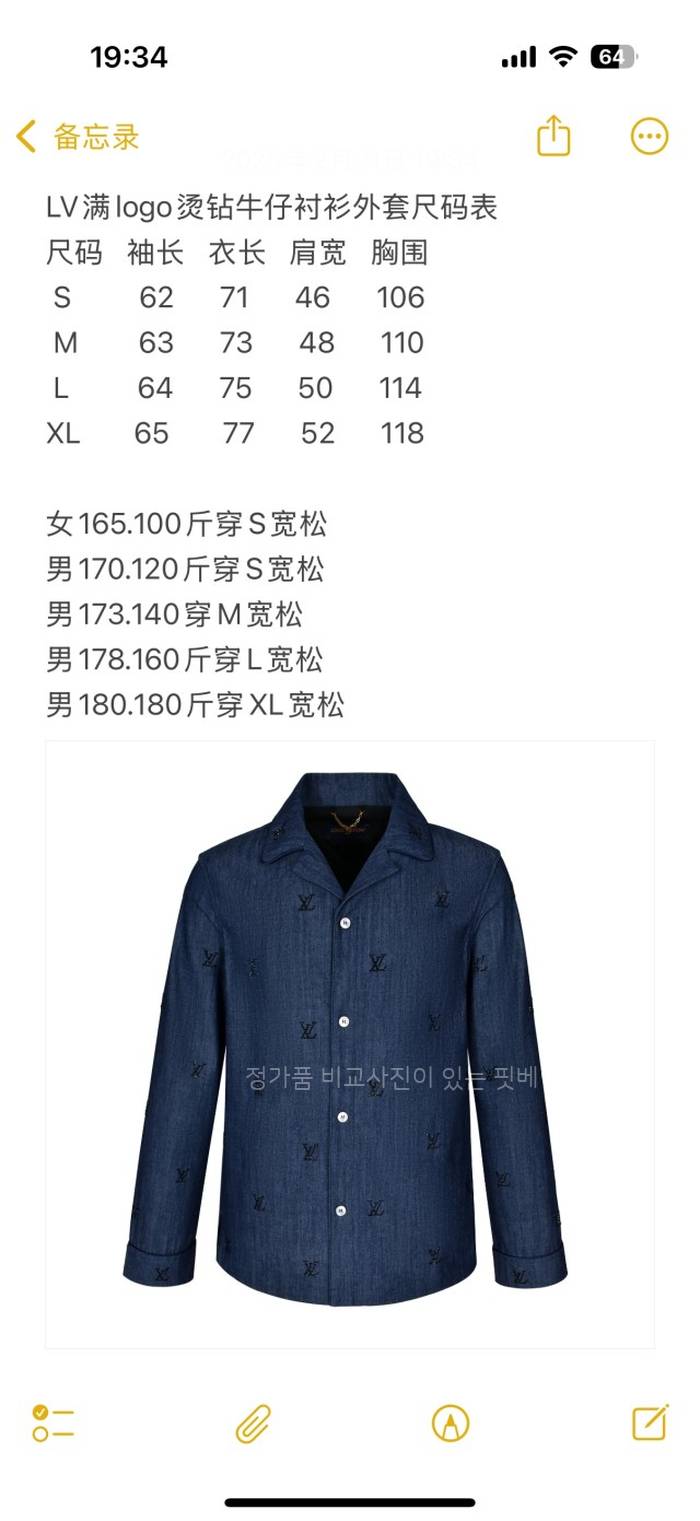Open the markup pen tool
This screenshot has height=1521, width=700.
pos(450,1422)
